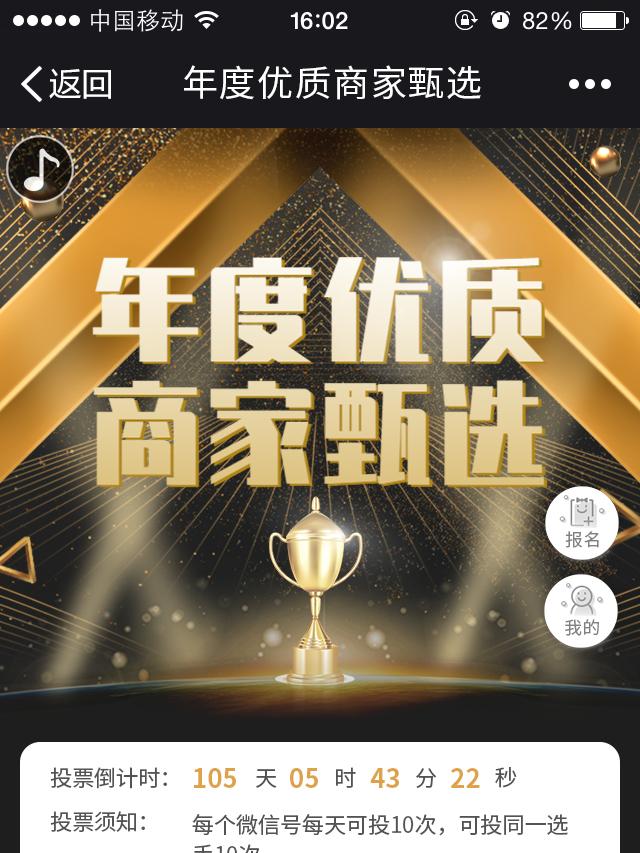Go back using 返回 button
The image size is (640, 853).
coord(66,84)
